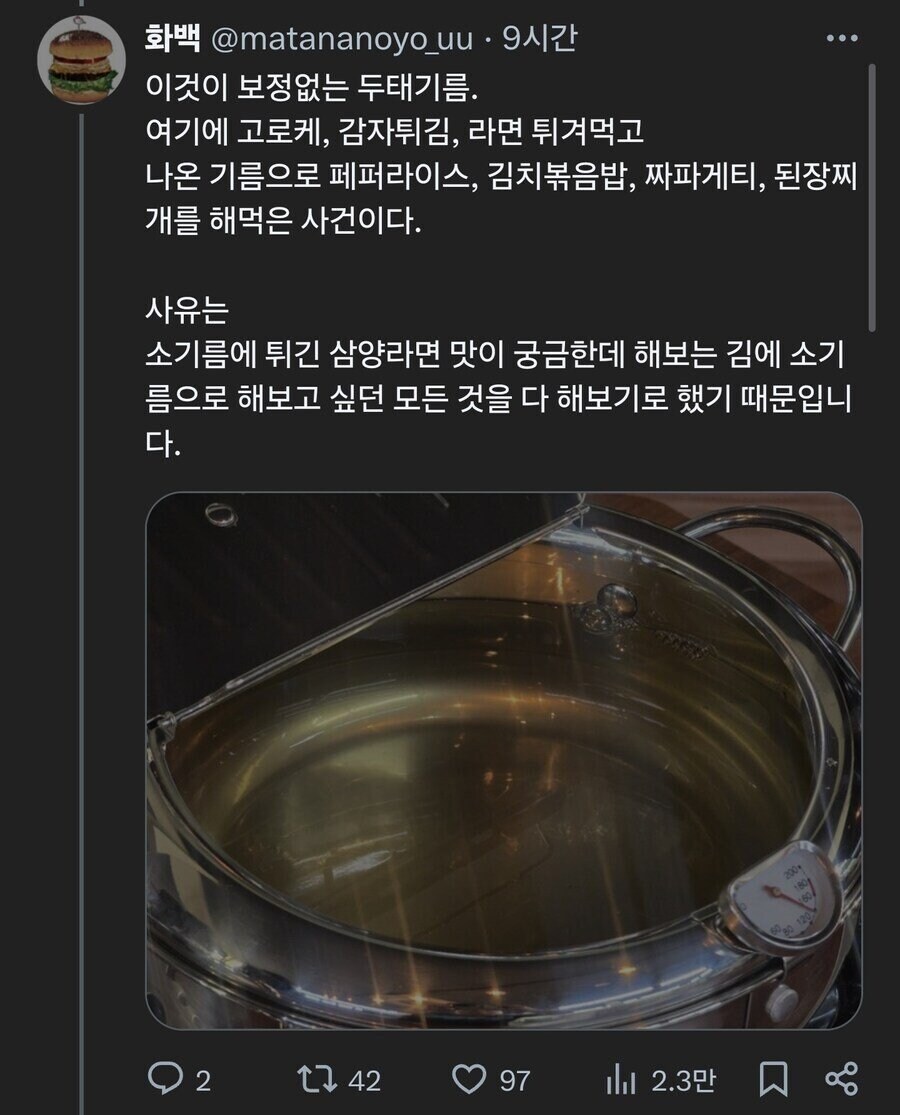The height and width of the screenshot is (1115, 900).
Task: Share this post
Action: (x=841, y=1080)
